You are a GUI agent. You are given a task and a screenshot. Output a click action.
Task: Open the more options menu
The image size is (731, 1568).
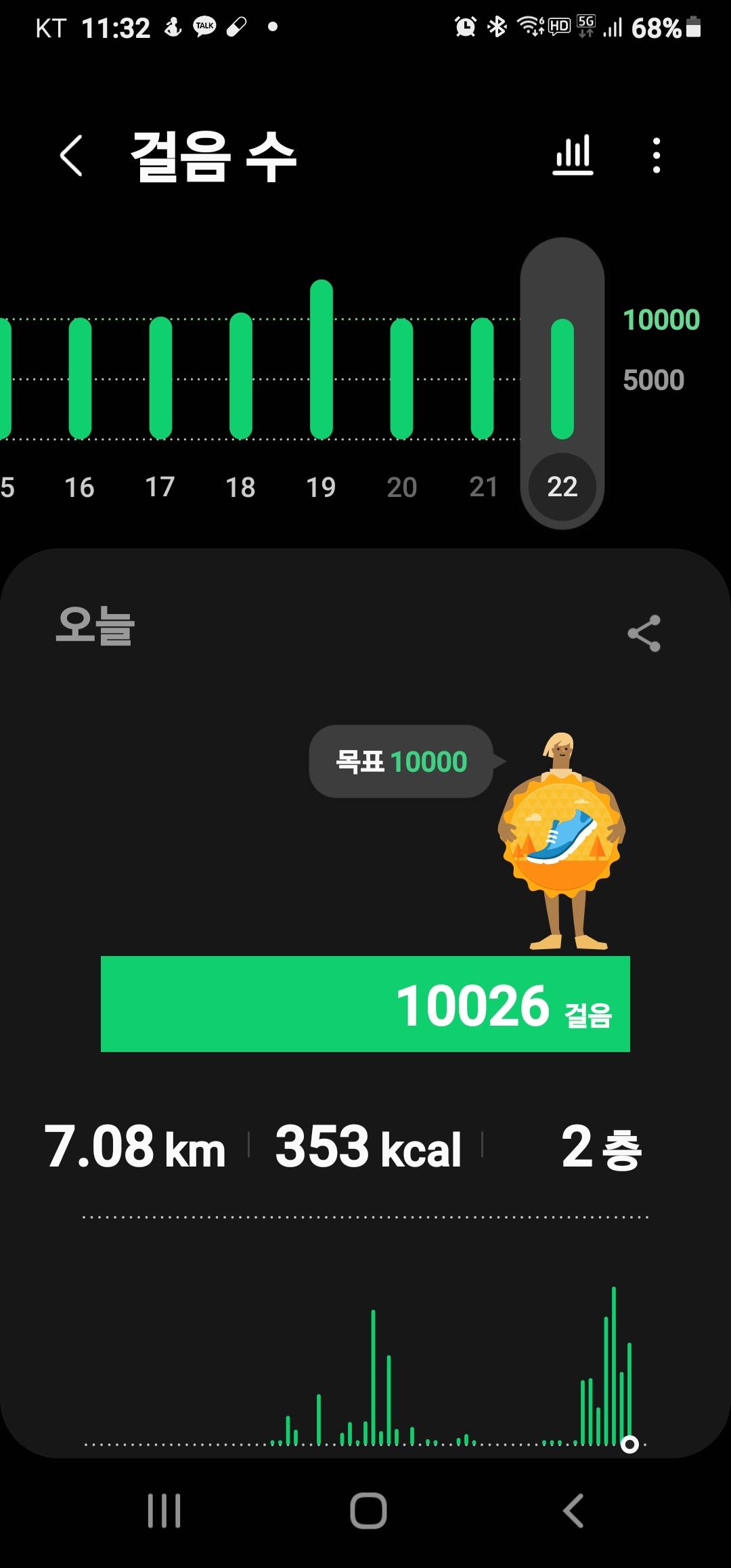pyautogui.click(x=656, y=156)
